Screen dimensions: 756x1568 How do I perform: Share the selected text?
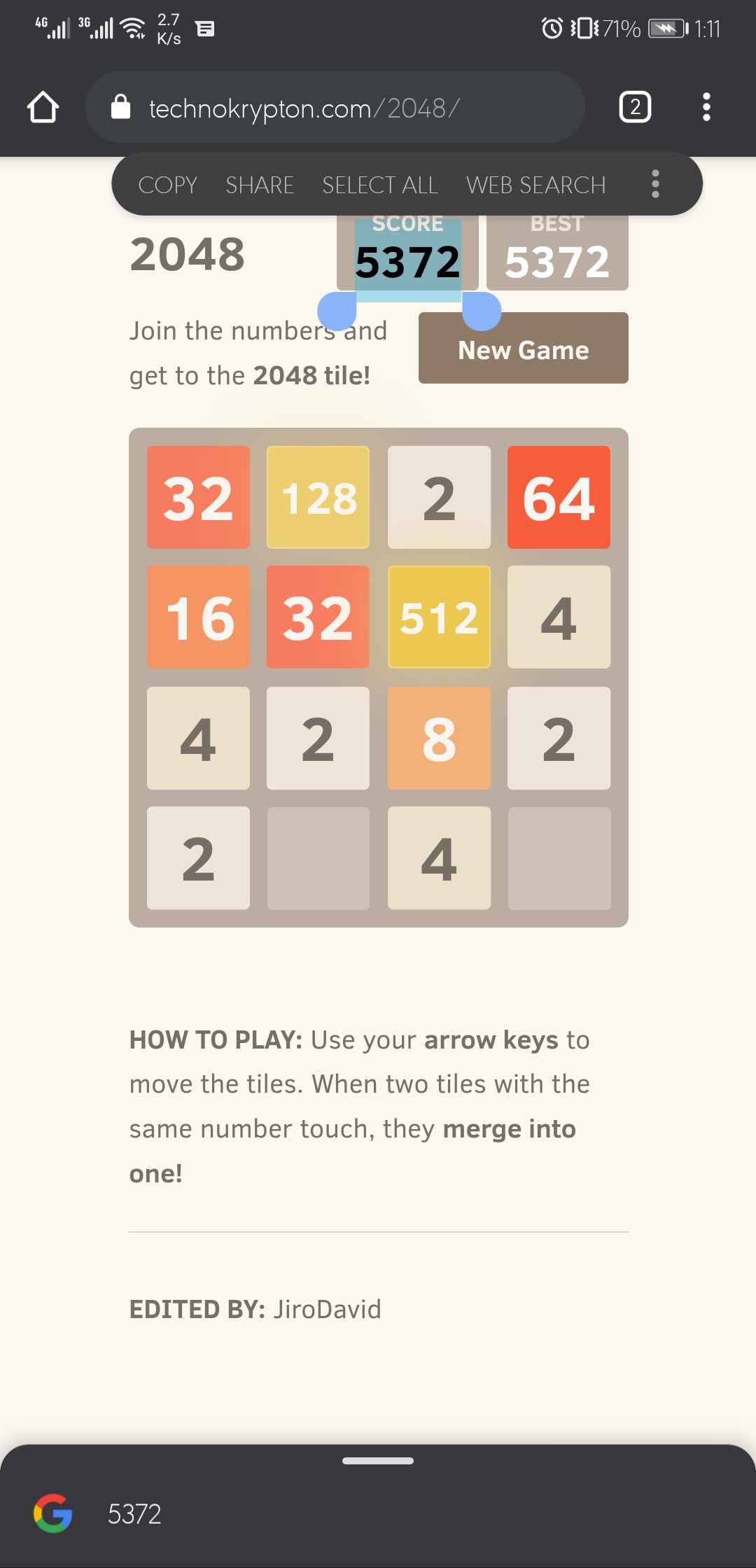pos(260,185)
